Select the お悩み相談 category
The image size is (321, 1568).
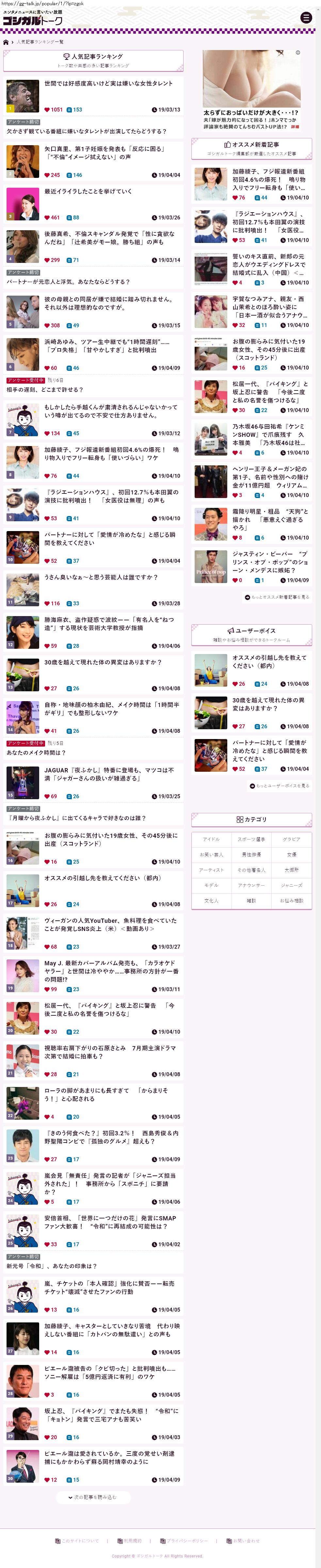(x=291, y=900)
